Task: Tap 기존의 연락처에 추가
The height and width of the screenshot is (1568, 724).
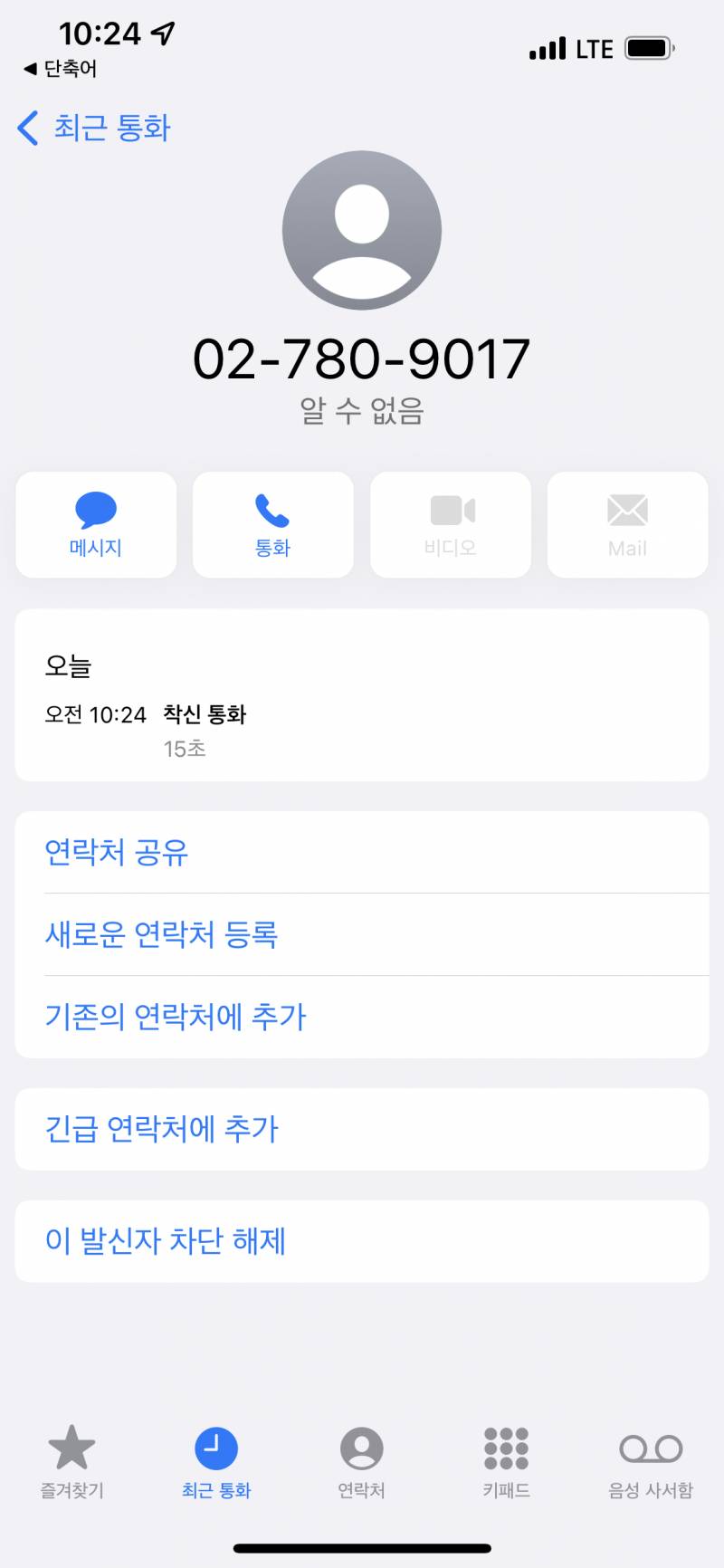Action: (x=176, y=1017)
